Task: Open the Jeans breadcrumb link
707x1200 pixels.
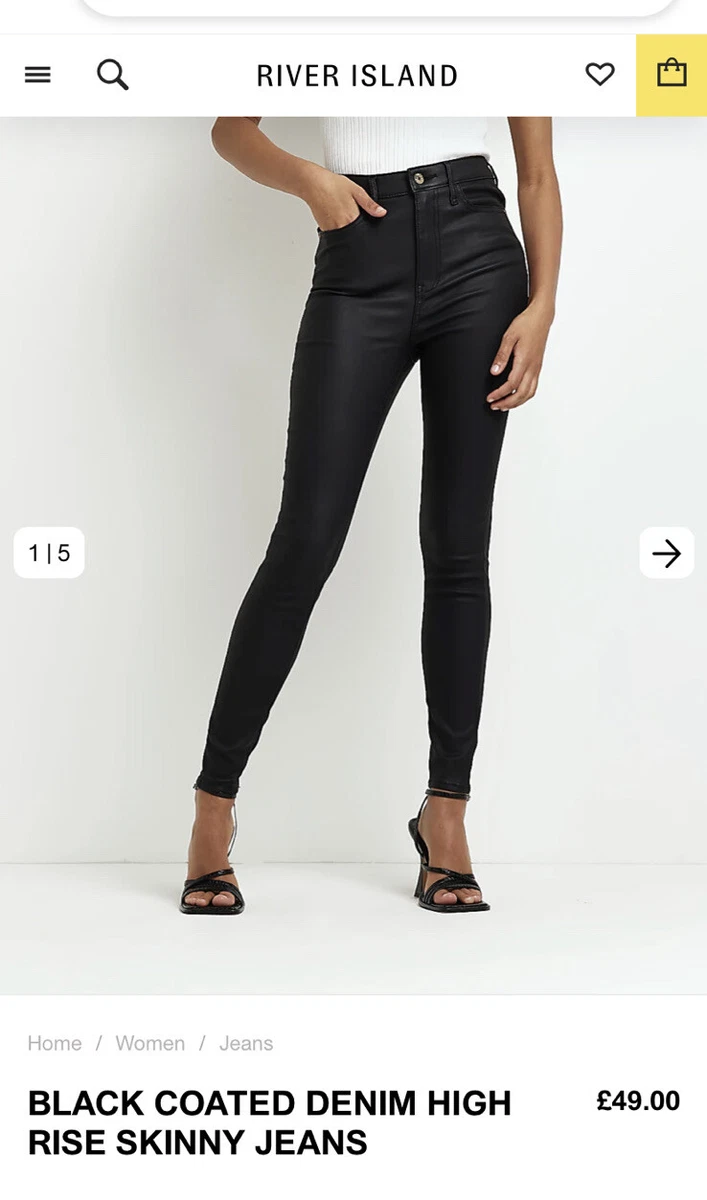Action: pyautogui.click(x=246, y=1043)
